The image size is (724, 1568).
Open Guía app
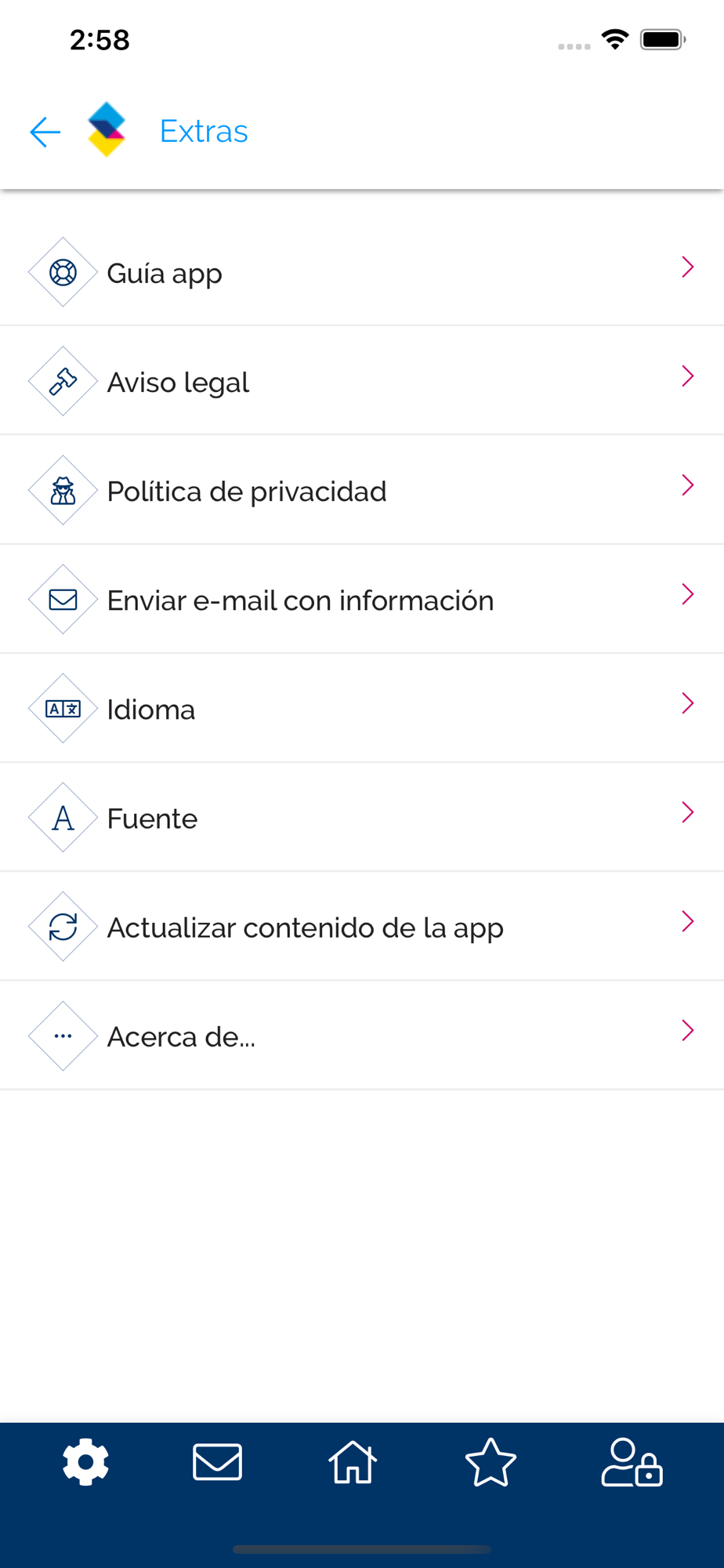coord(362,272)
